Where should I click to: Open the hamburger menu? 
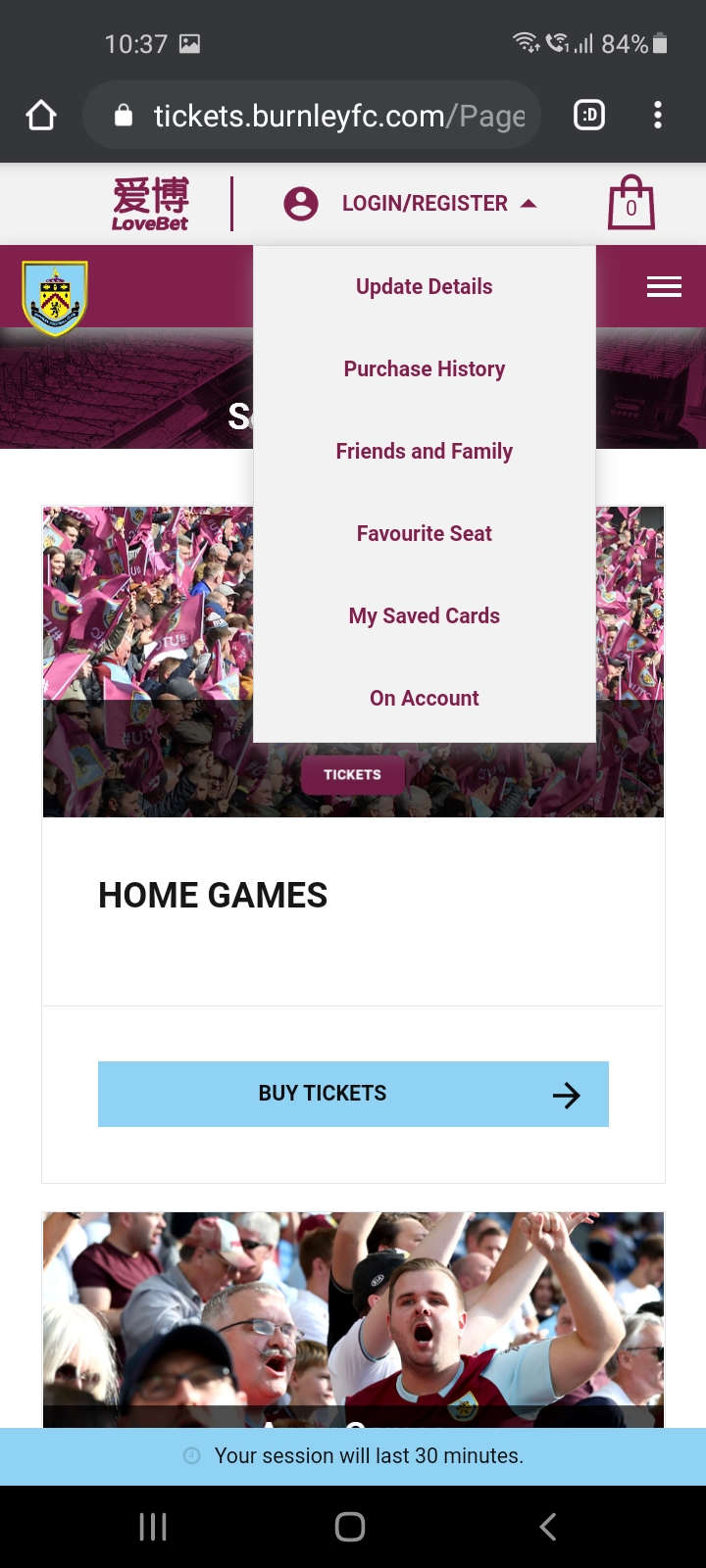pos(664,286)
